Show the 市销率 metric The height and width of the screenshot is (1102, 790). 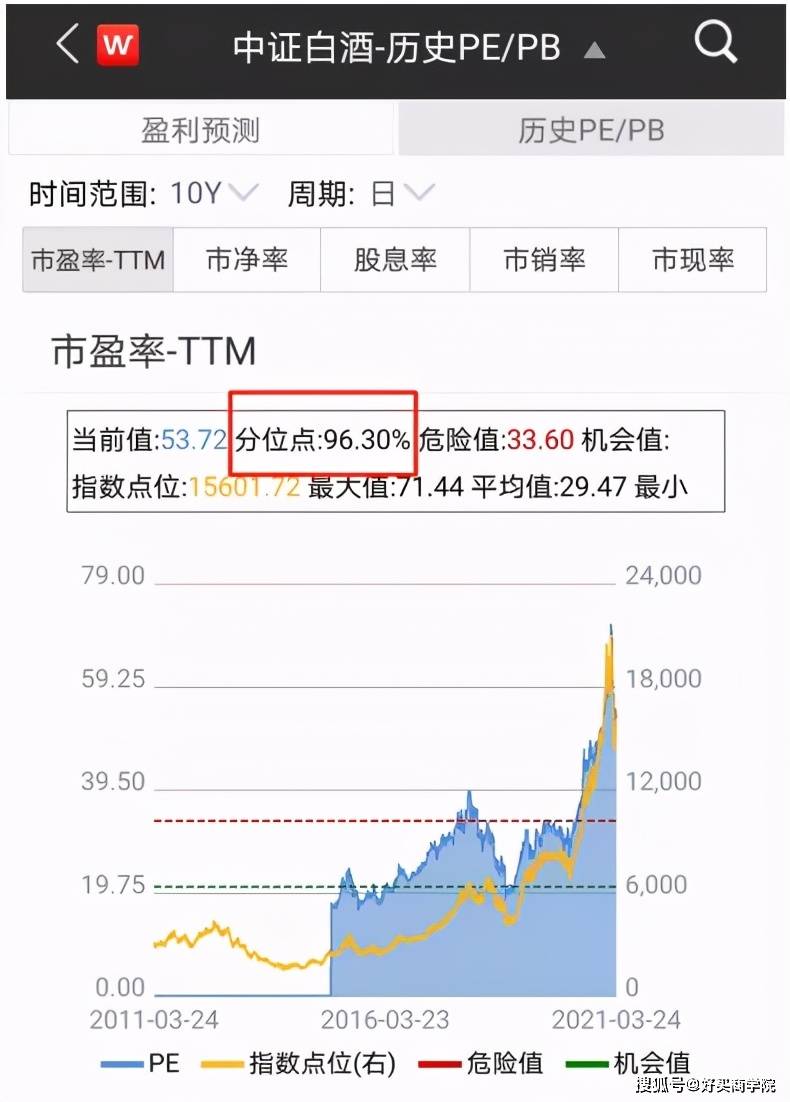pyautogui.click(x=544, y=260)
